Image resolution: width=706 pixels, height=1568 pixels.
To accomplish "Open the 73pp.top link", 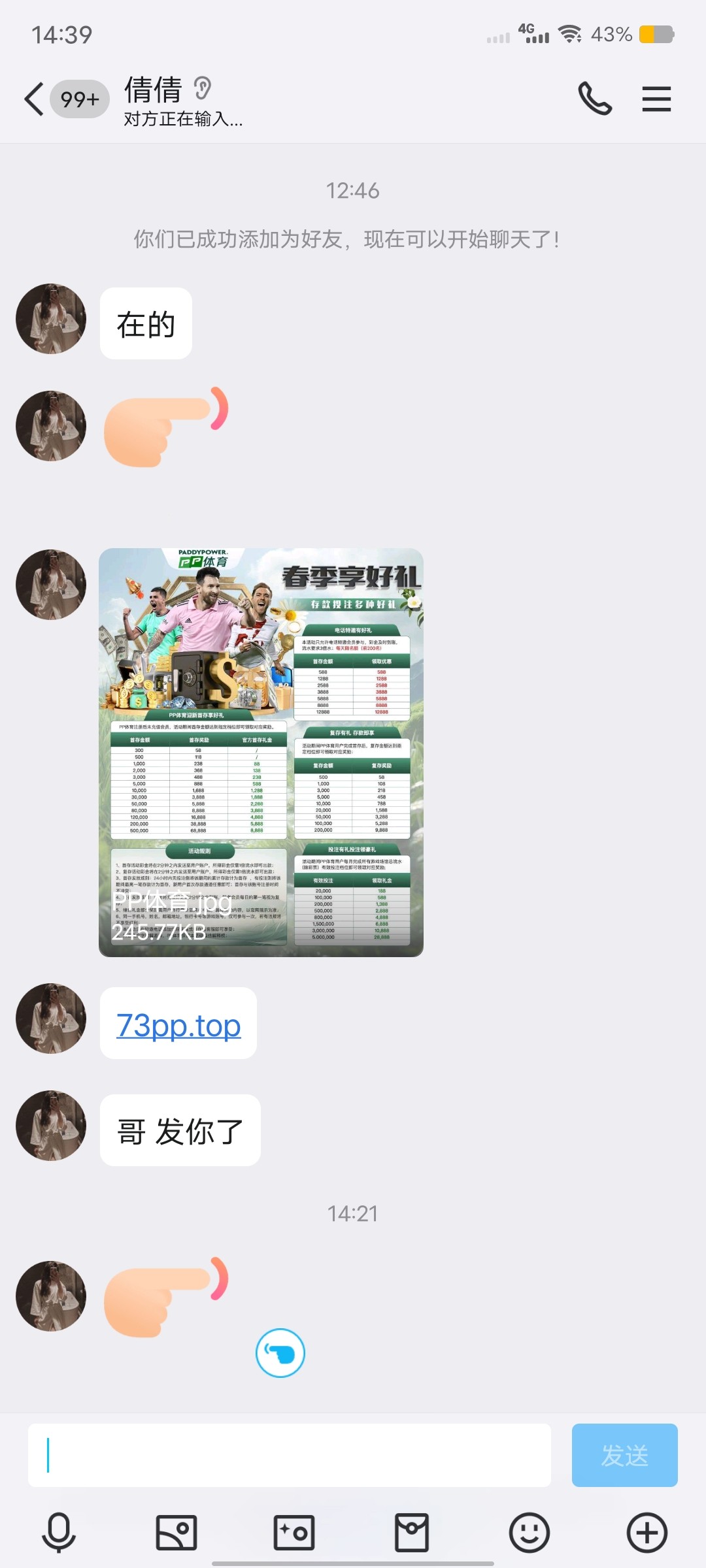I will click(178, 1025).
